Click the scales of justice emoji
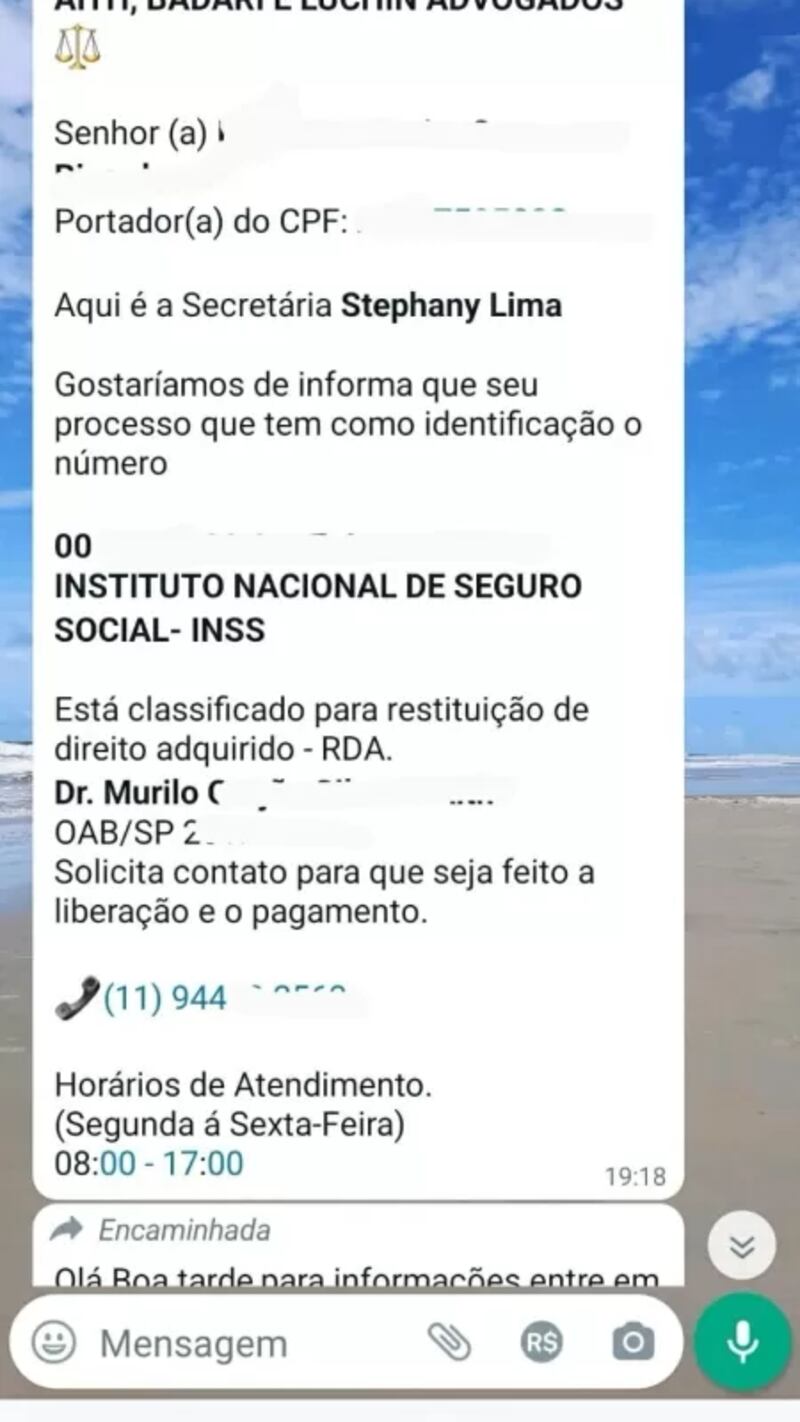The height and width of the screenshot is (1422, 800). click(x=77, y=46)
